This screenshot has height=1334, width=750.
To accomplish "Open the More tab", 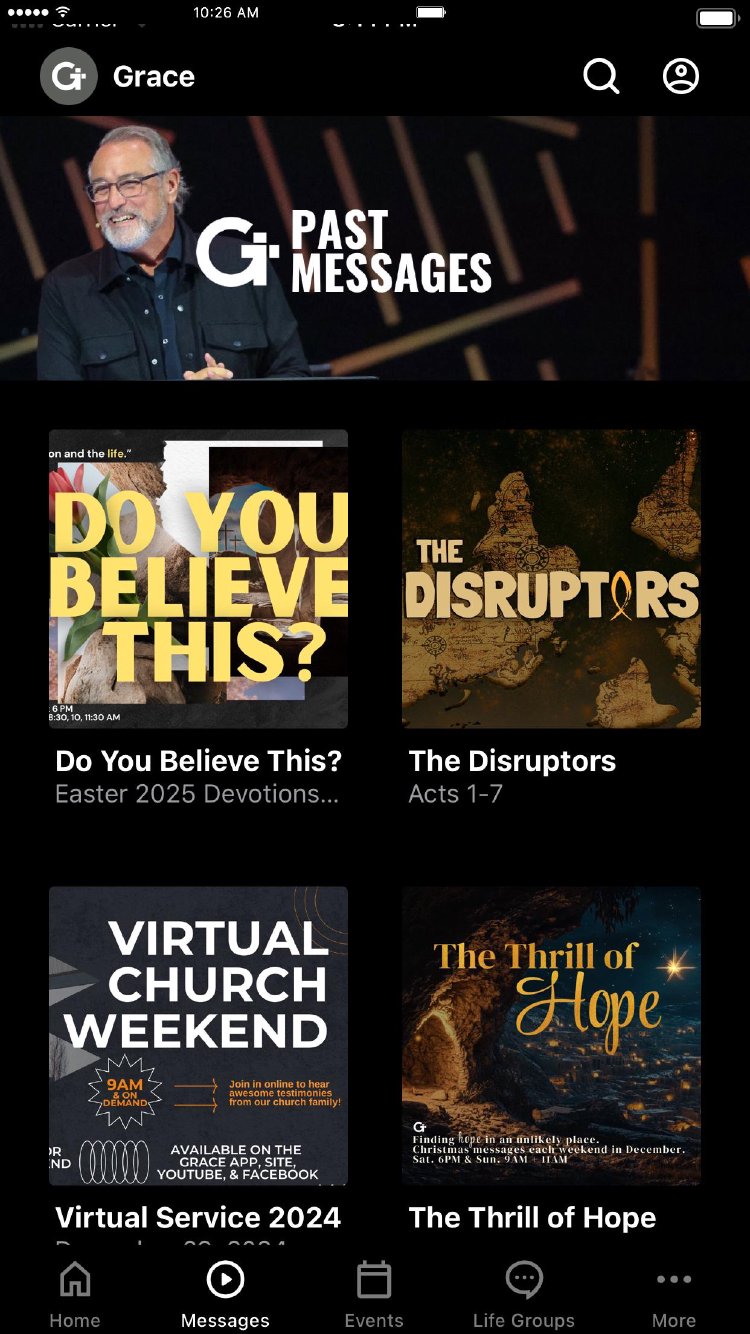I will point(674,1294).
